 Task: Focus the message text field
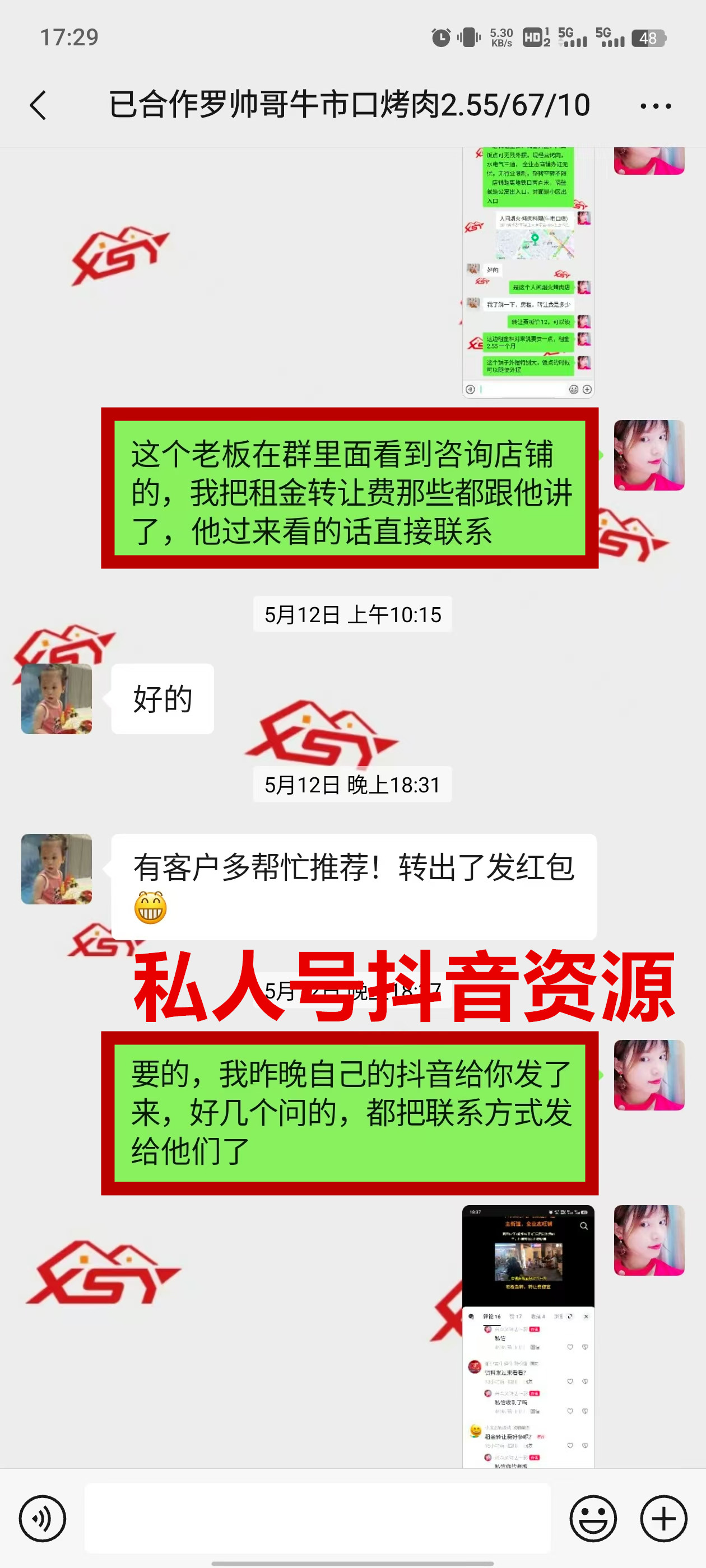pos(317,1518)
